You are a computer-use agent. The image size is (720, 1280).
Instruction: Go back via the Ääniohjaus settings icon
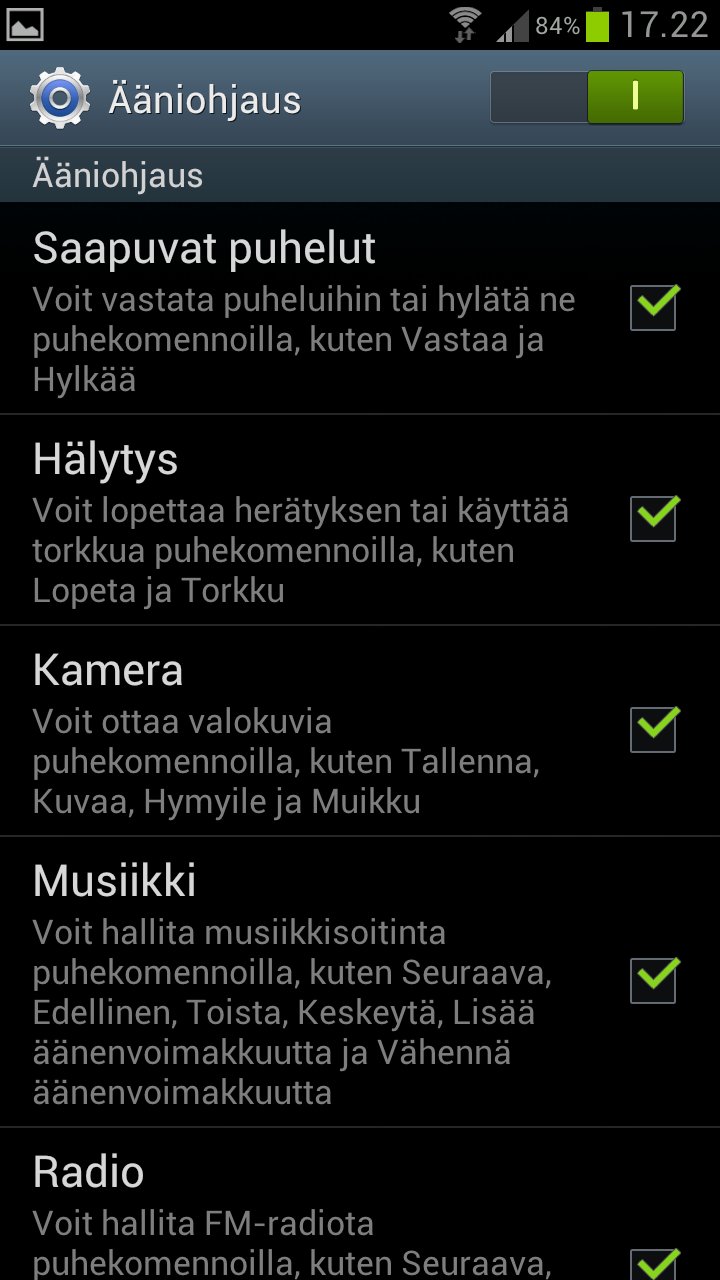[x=60, y=98]
